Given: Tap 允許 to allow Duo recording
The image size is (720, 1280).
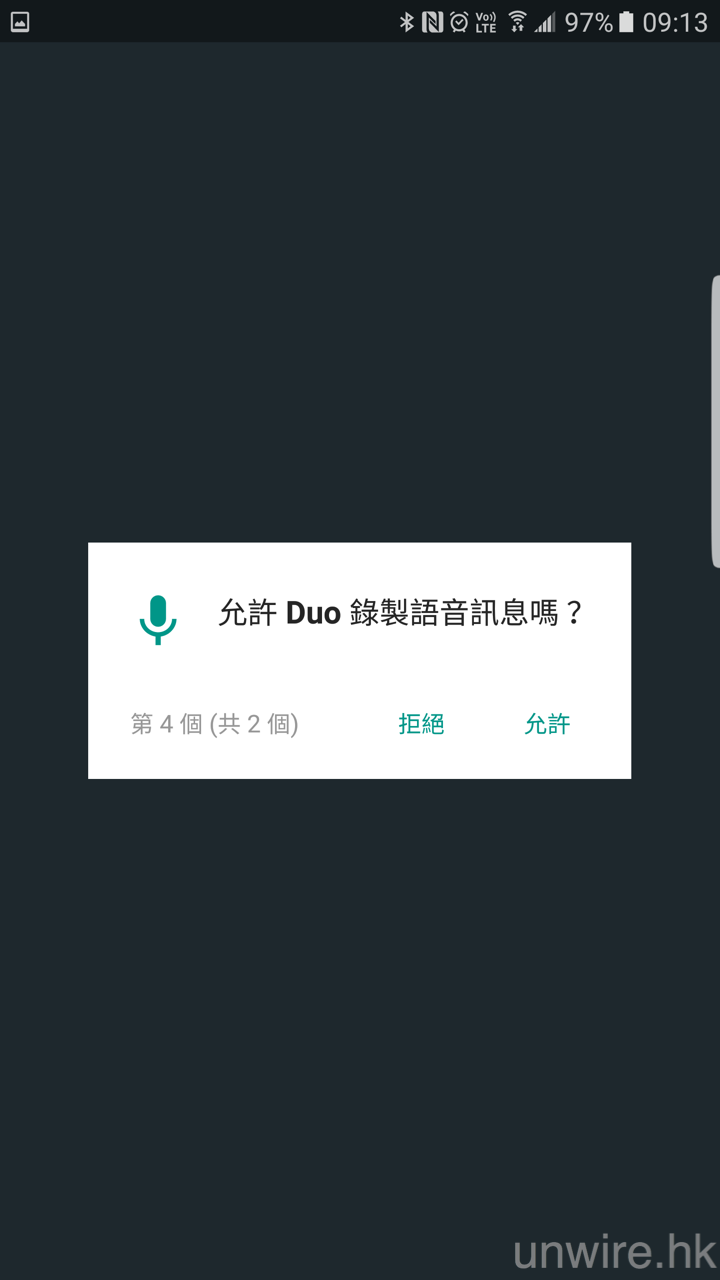Looking at the screenshot, I should pos(547,724).
